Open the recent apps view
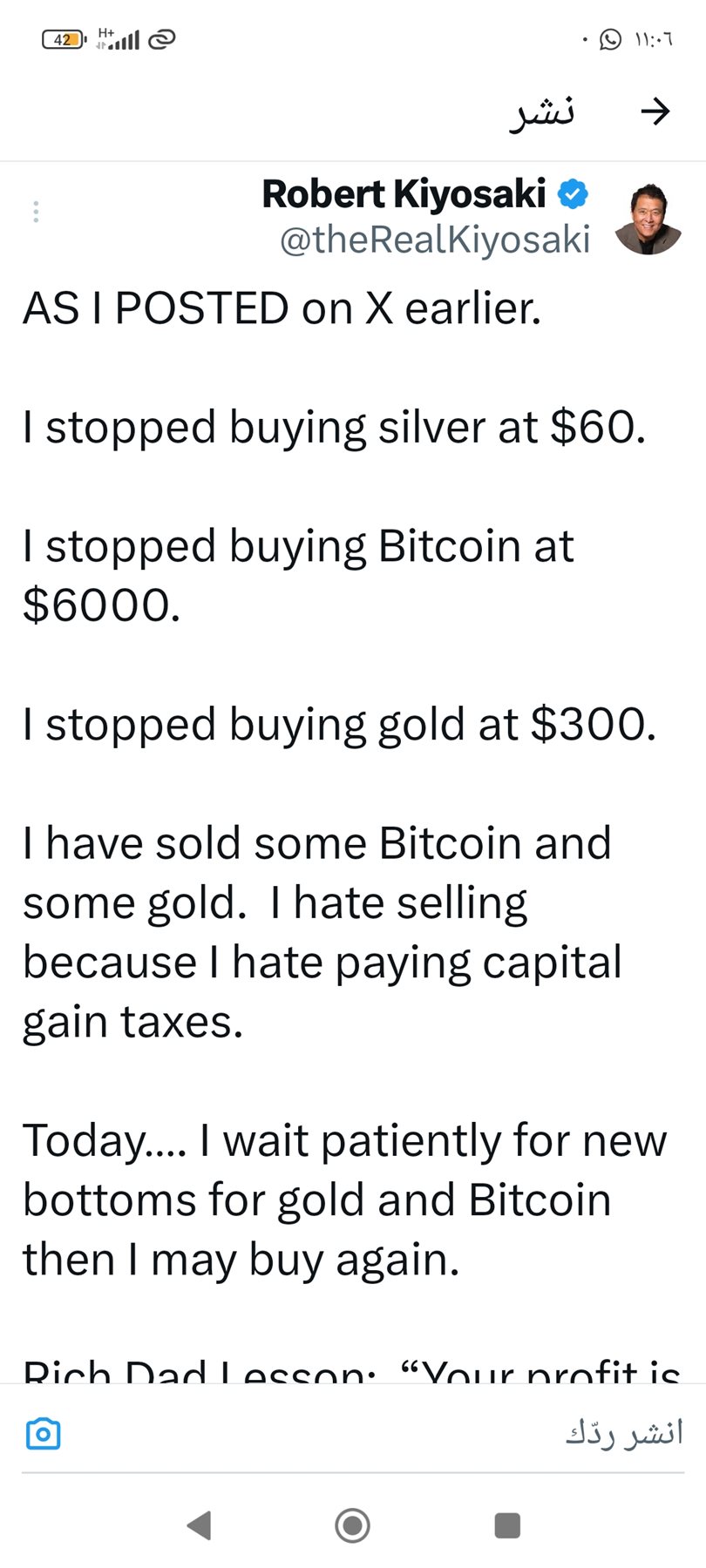The height and width of the screenshot is (1568, 706). [506, 1525]
